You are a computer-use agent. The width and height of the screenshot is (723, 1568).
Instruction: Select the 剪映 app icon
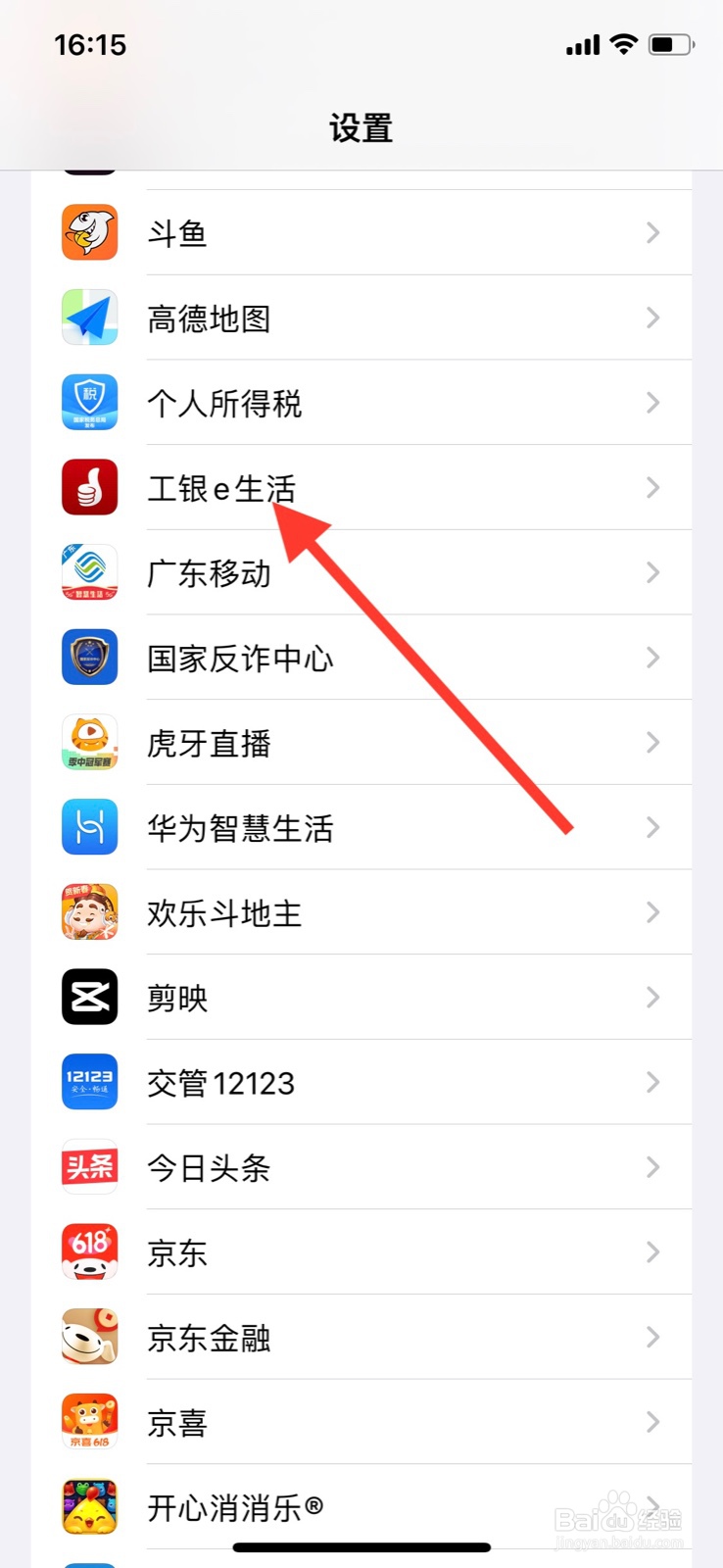click(x=89, y=997)
